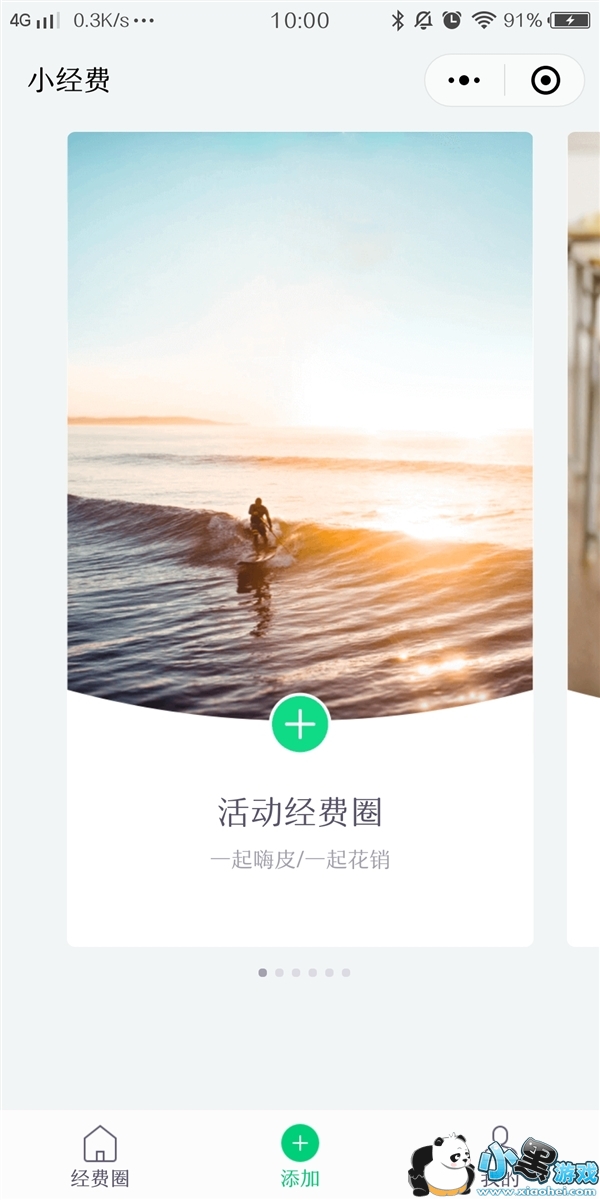The image size is (600, 1200).
Task: Select the 添加 tab
Action: tap(300, 1156)
